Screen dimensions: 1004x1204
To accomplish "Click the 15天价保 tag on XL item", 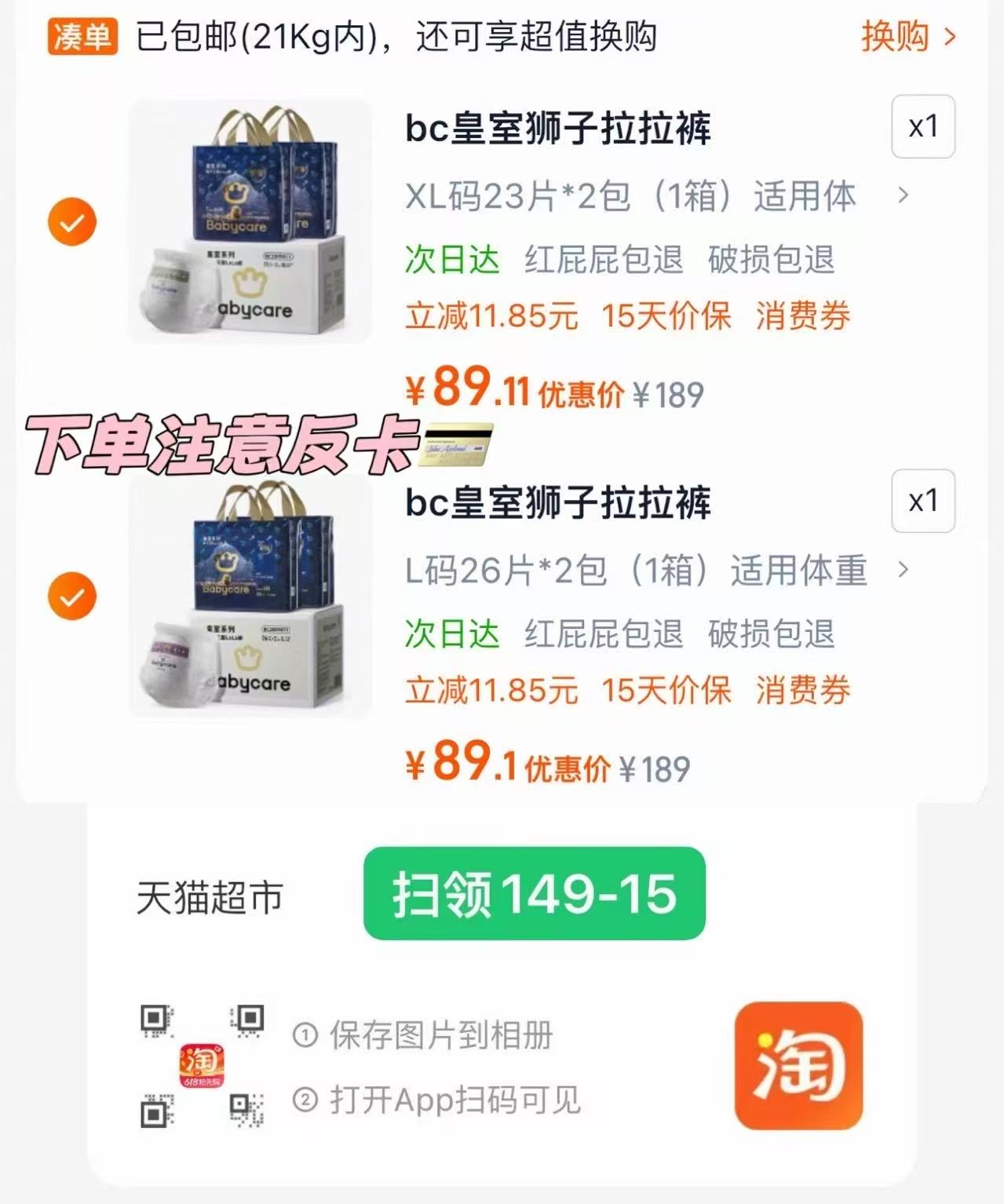I will [x=666, y=317].
